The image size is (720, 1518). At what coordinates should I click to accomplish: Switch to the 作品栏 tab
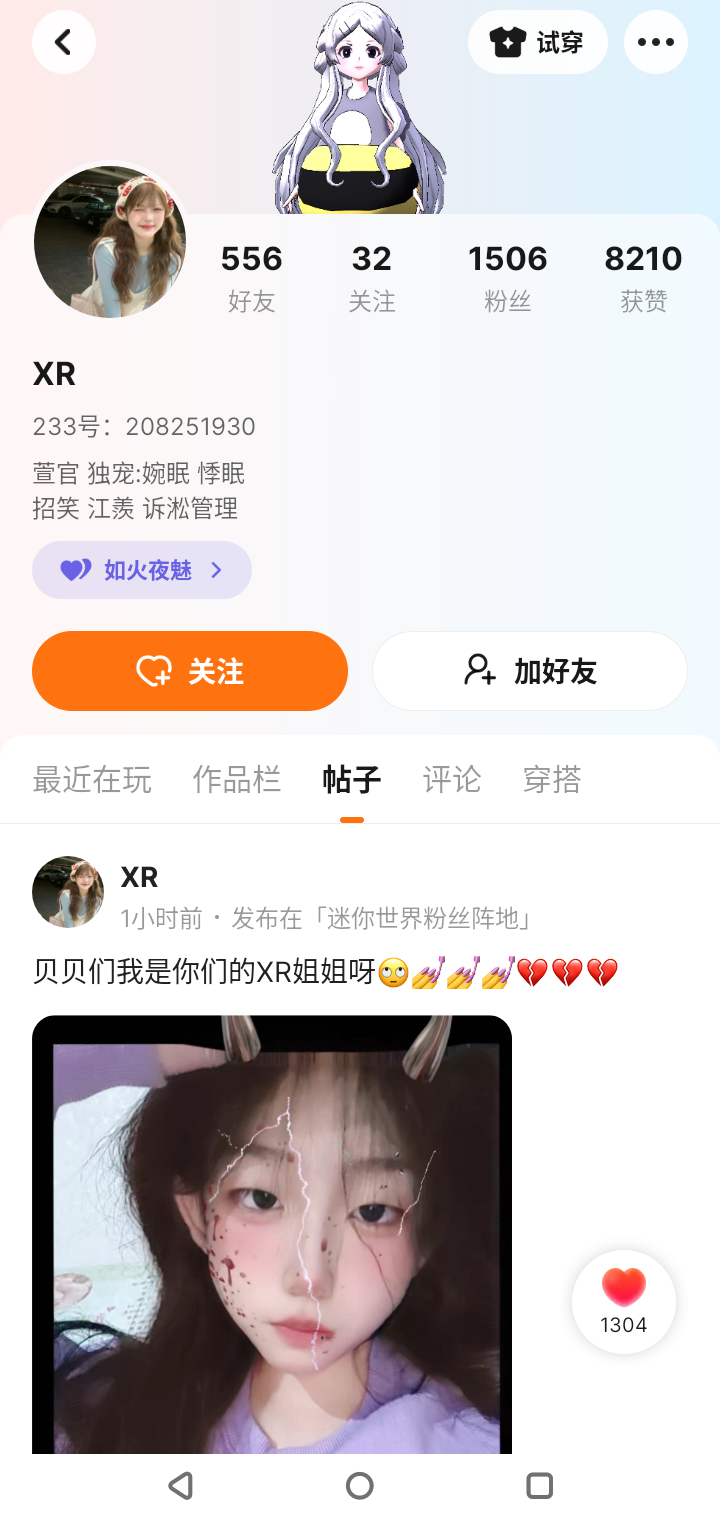[x=237, y=780]
